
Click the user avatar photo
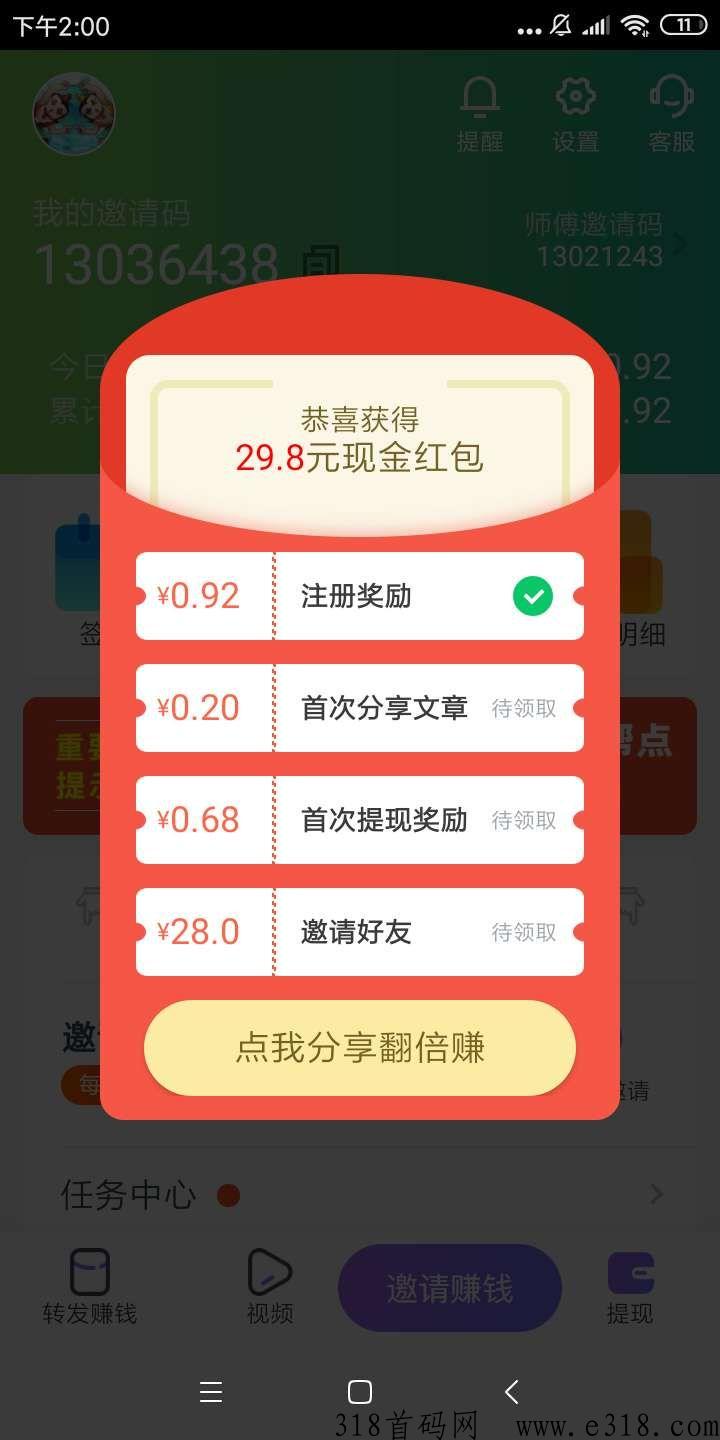click(73, 113)
